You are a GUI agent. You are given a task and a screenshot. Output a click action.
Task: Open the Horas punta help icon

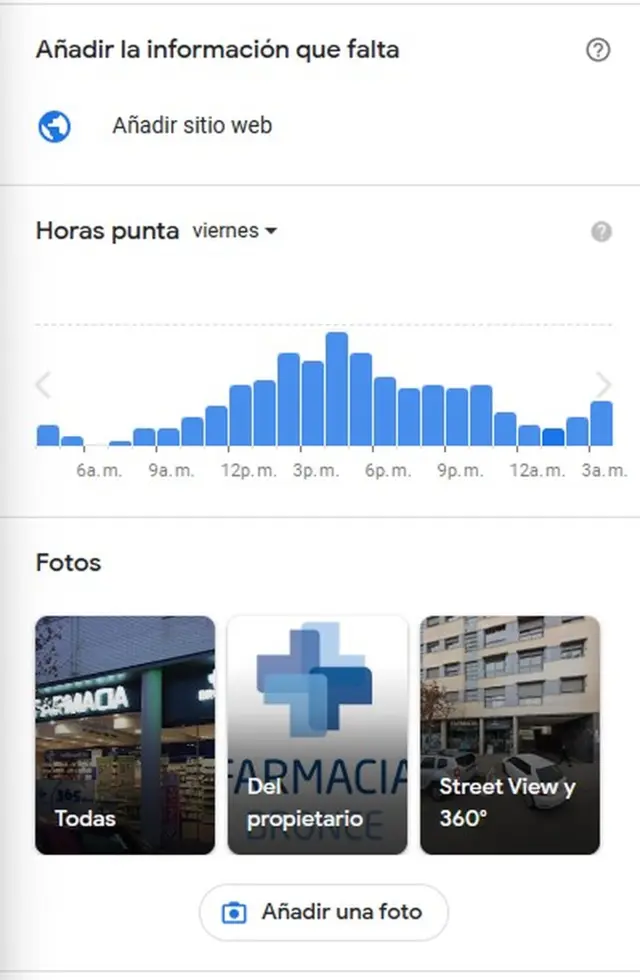pyautogui.click(x=600, y=232)
